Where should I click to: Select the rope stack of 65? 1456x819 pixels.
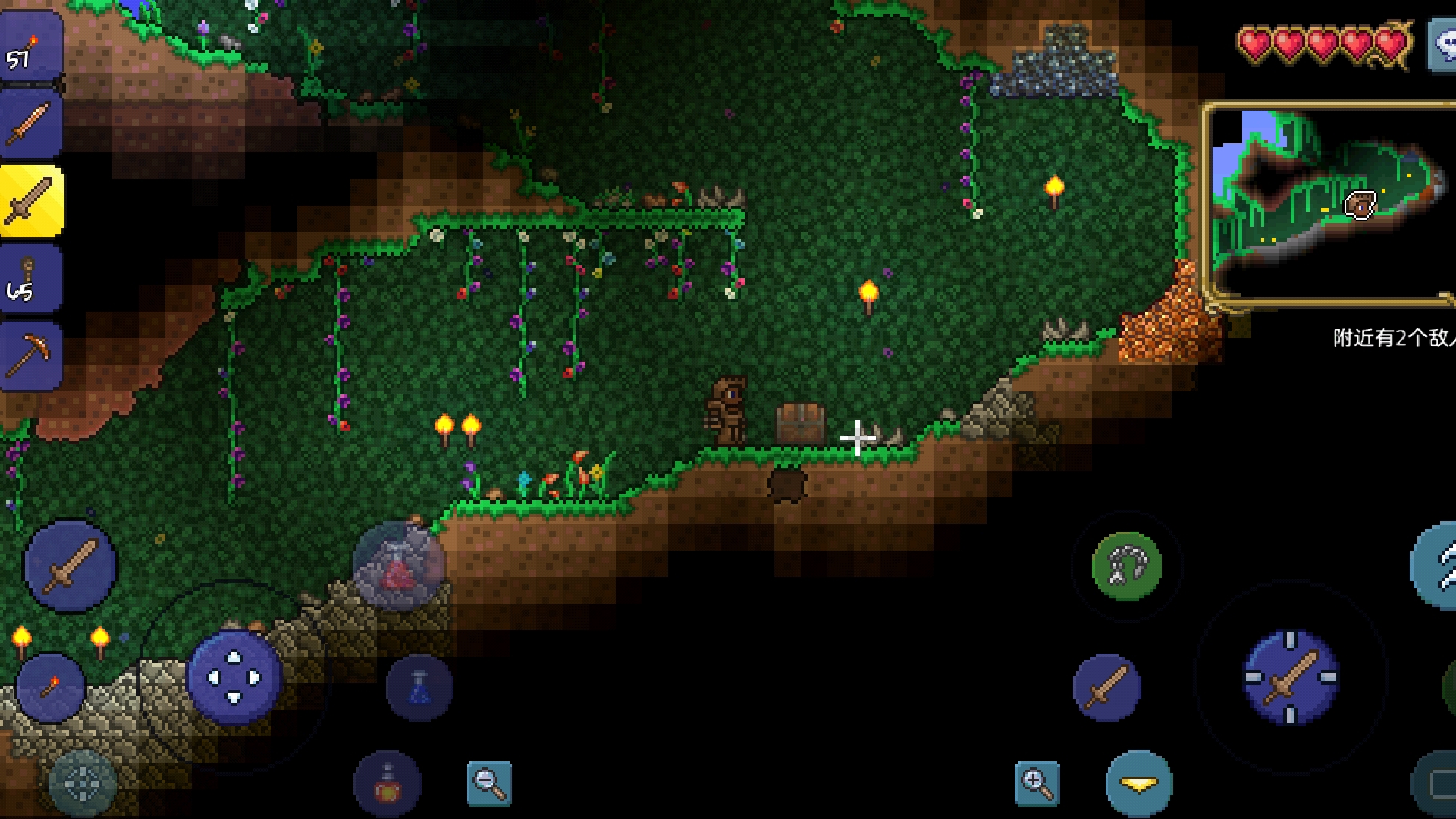[30, 279]
